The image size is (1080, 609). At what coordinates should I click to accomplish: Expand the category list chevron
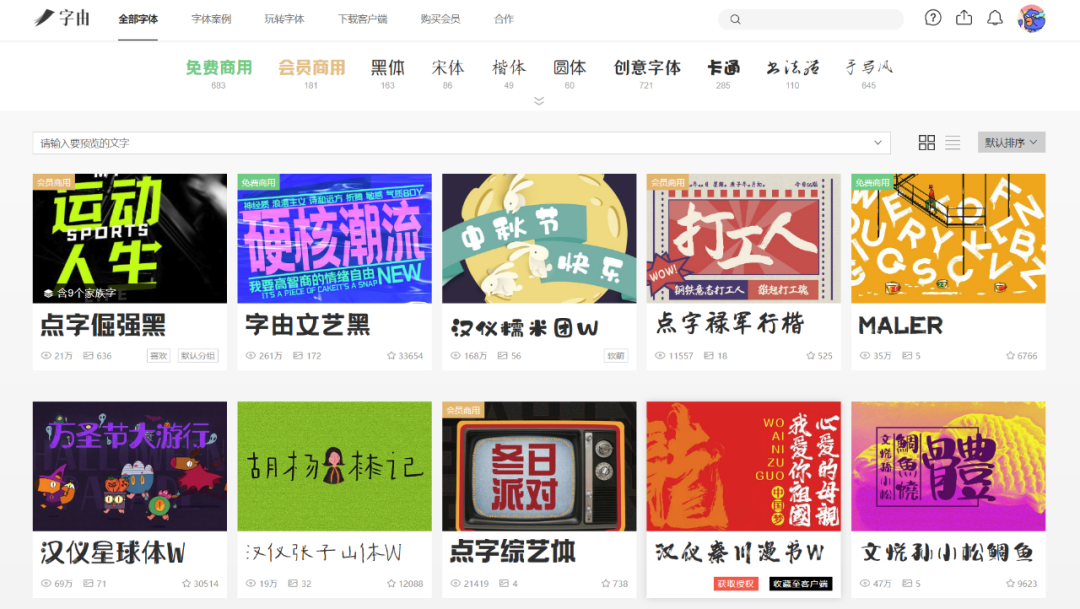pyautogui.click(x=539, y=101)
